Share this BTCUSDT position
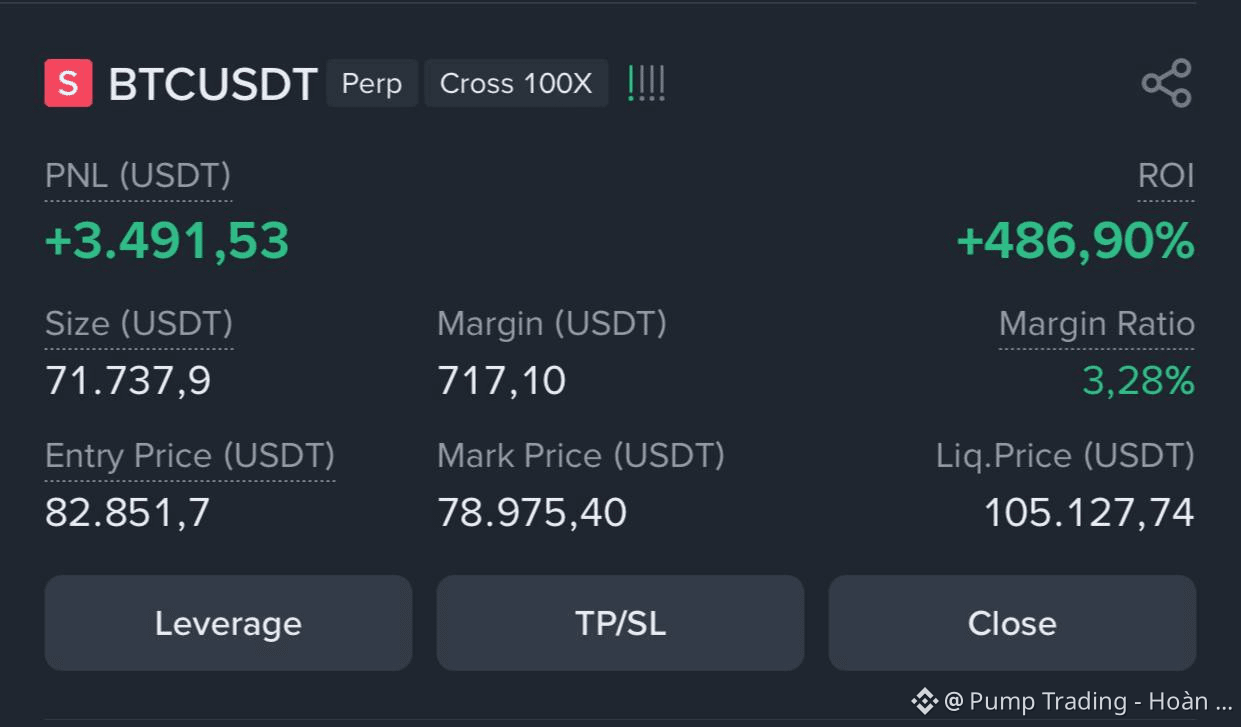Screen dimensions: 1241x727 click(1166, 83)
